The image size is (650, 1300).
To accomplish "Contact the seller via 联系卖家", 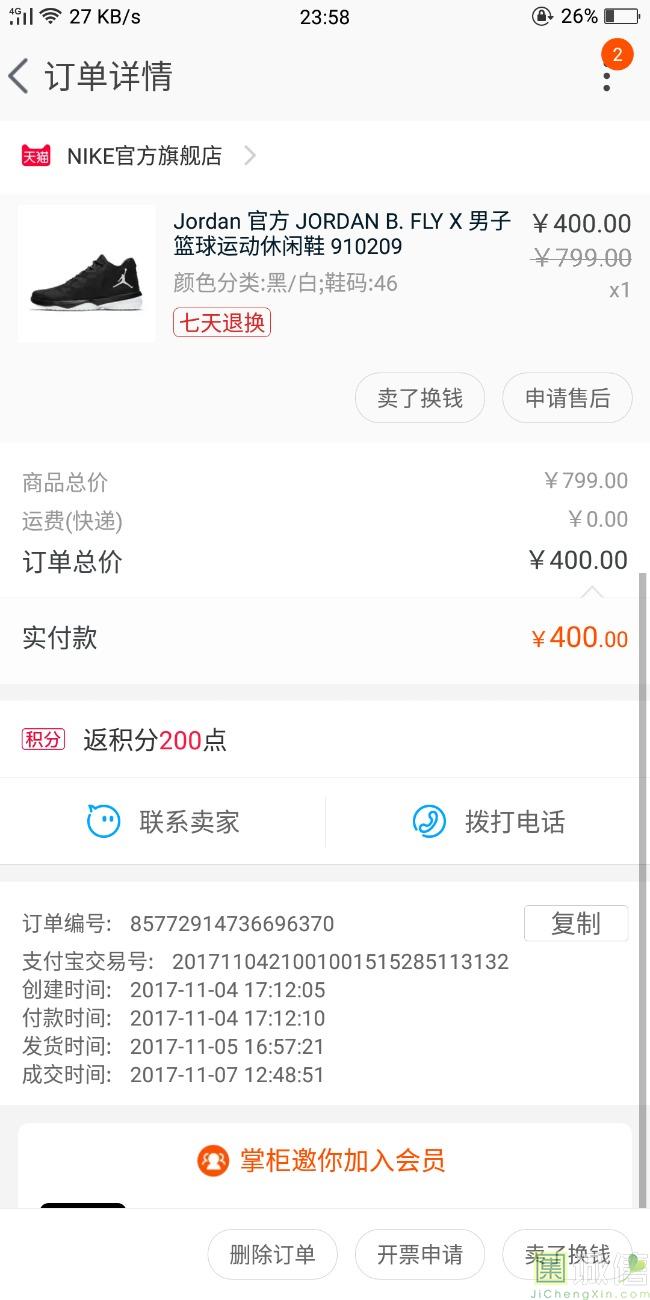I will click(163, 822).
